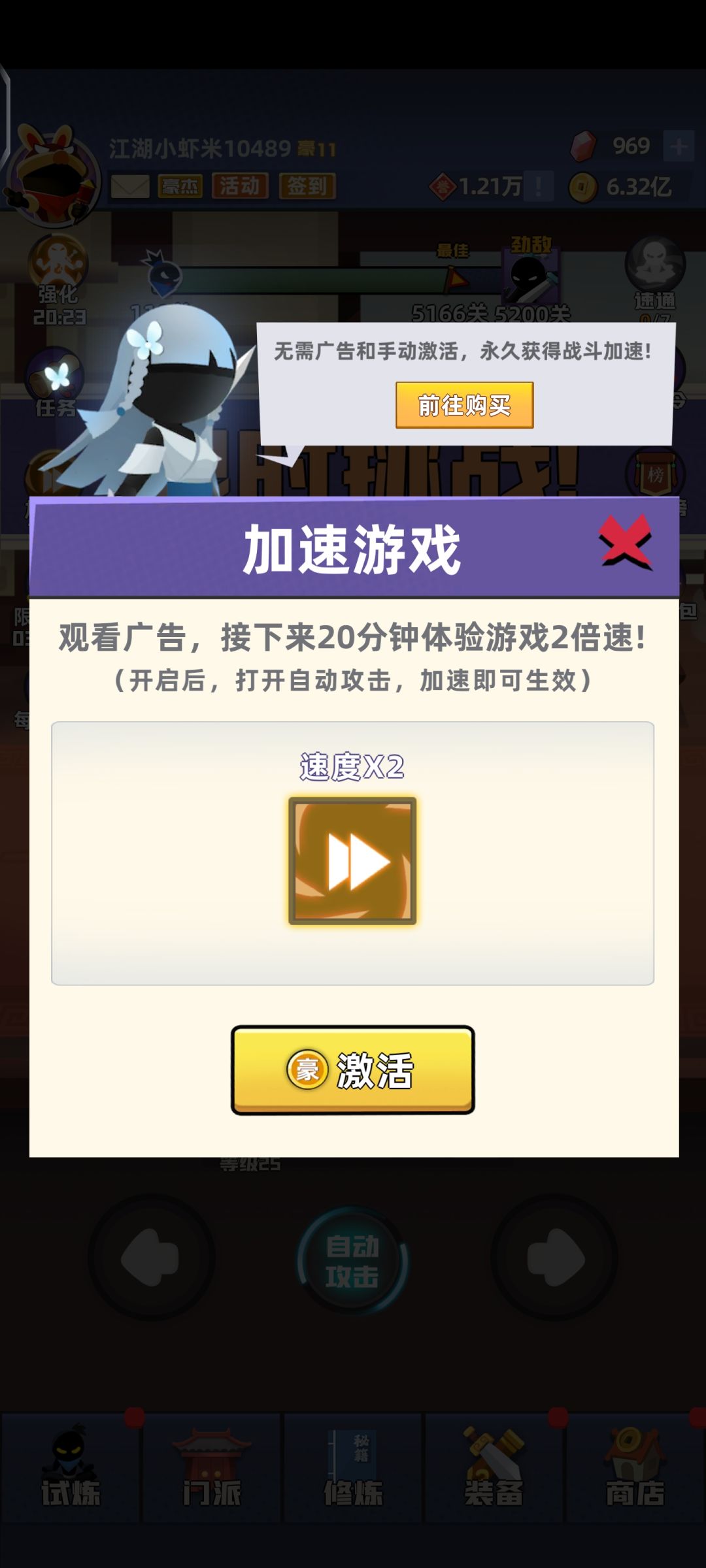Tap 前往购买 to buy permanent speed-up
The width and height of the screenshot is (706, 1568).
465,405
